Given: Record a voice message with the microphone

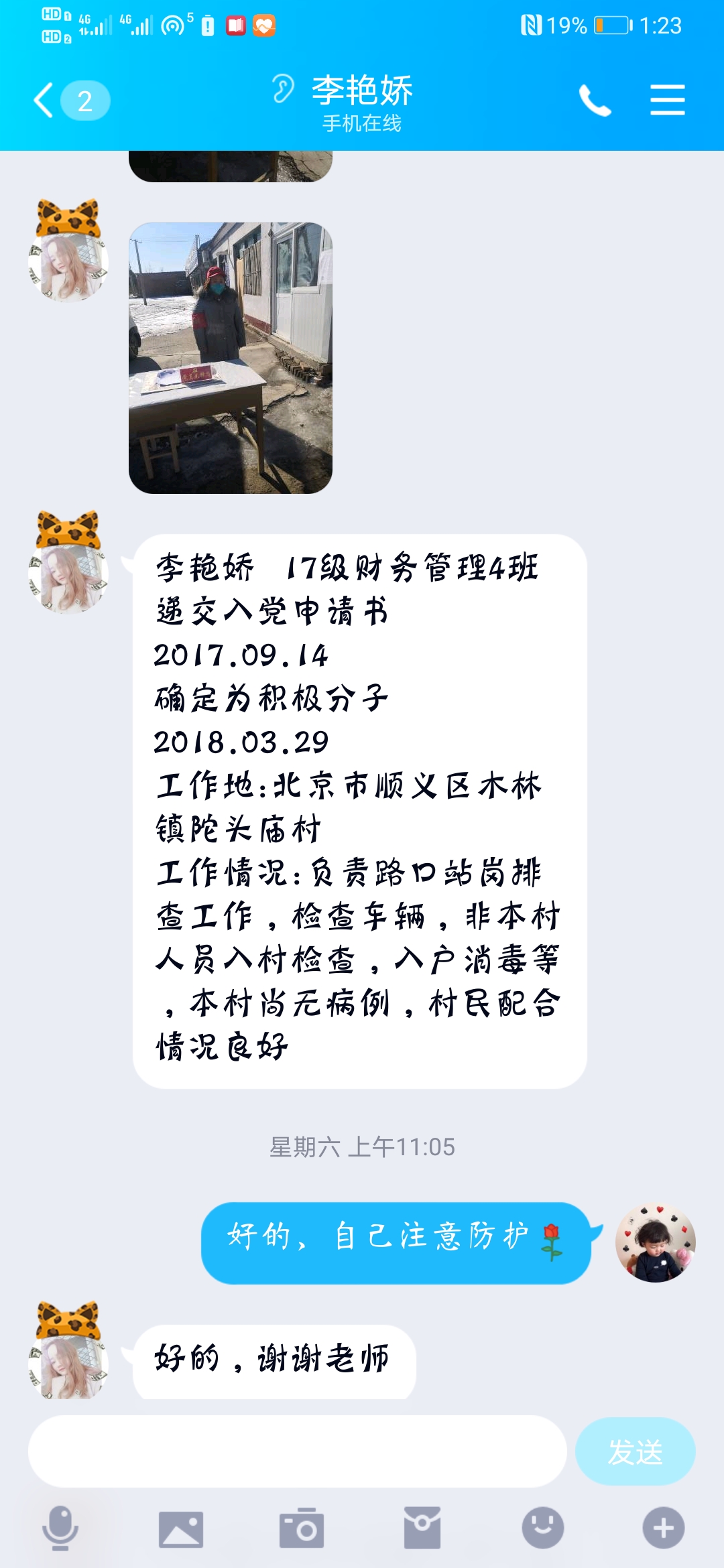Looking at the screenshot, I should click(60, 1528).
